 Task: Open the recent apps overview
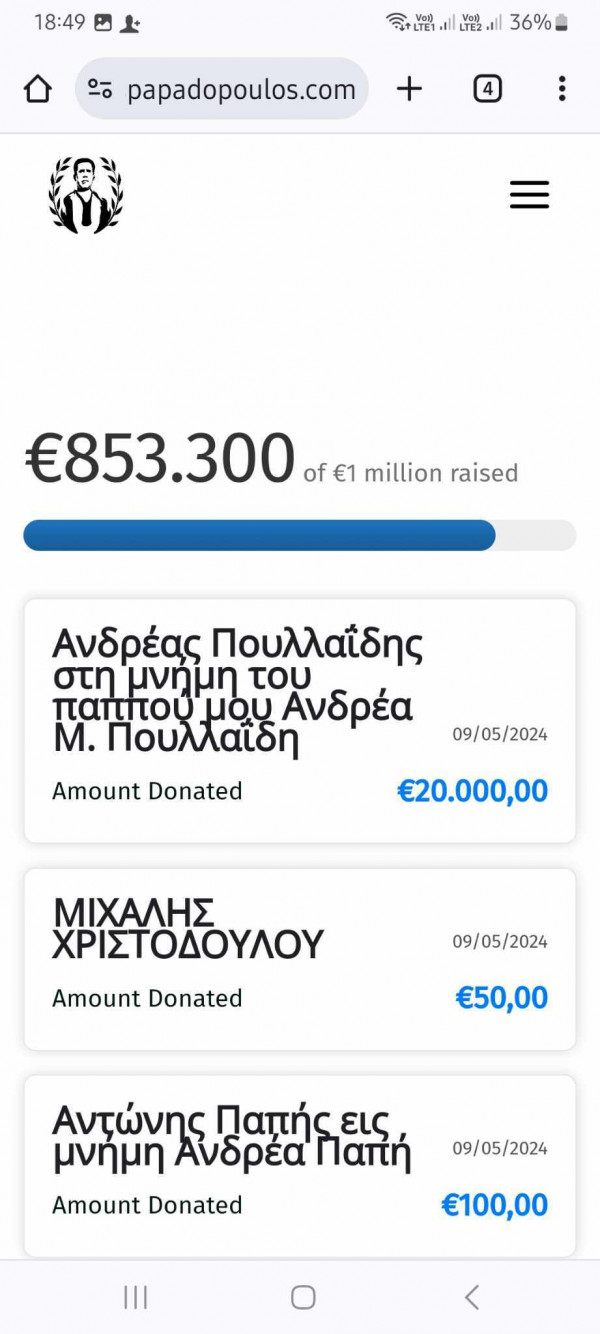pos(136,1297)
